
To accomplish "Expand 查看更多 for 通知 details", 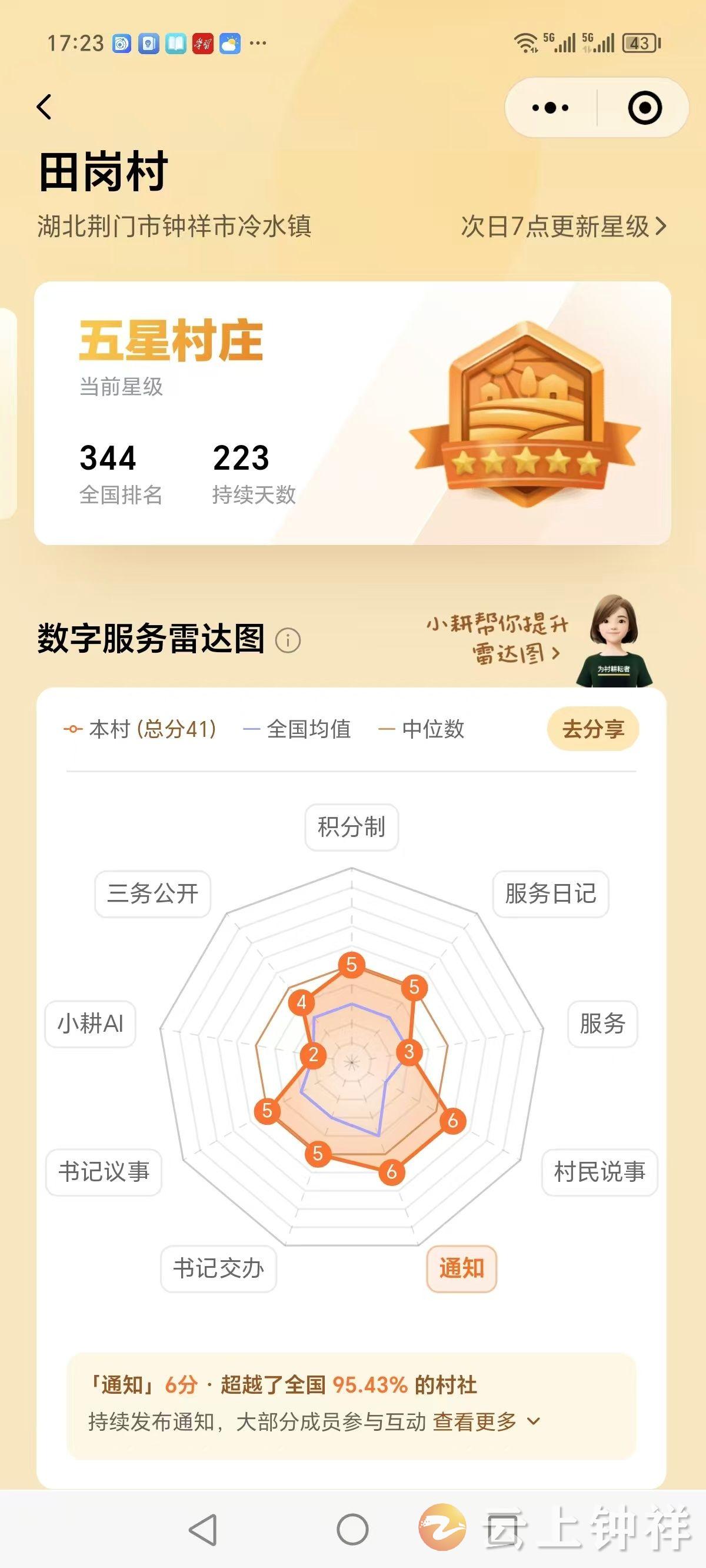I will click(487, 1422).
